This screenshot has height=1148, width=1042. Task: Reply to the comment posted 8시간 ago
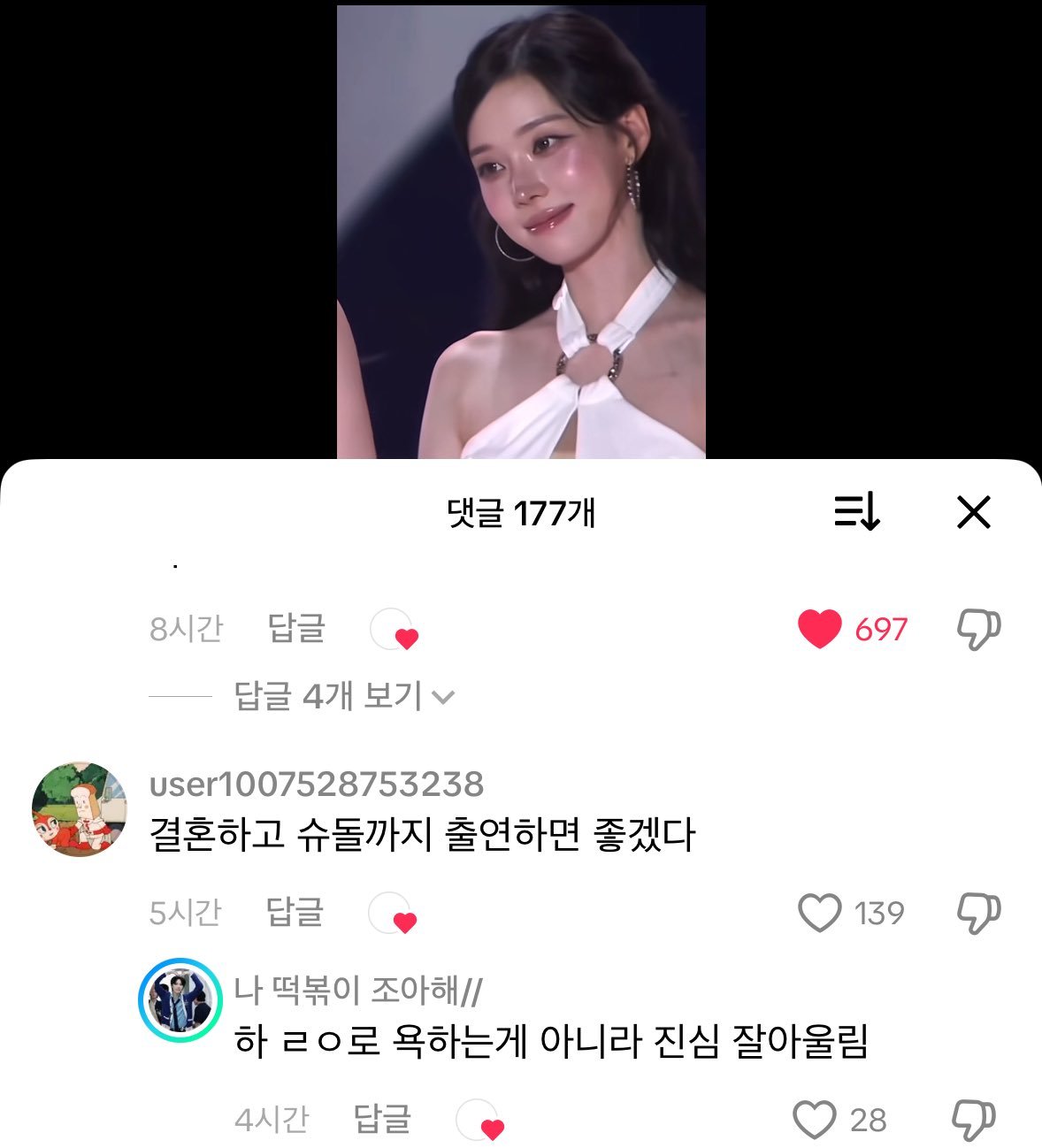click(296, 629)
